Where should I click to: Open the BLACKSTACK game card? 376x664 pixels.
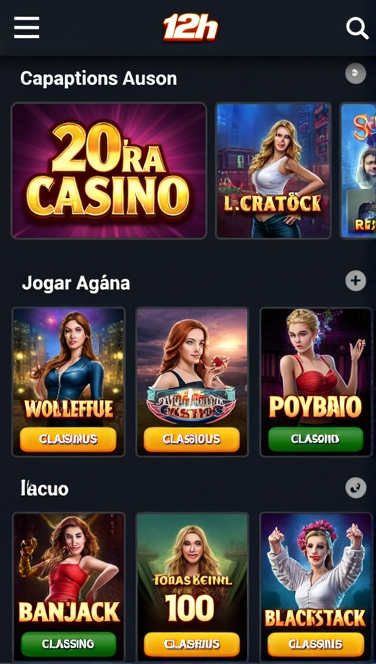point(316,588)
